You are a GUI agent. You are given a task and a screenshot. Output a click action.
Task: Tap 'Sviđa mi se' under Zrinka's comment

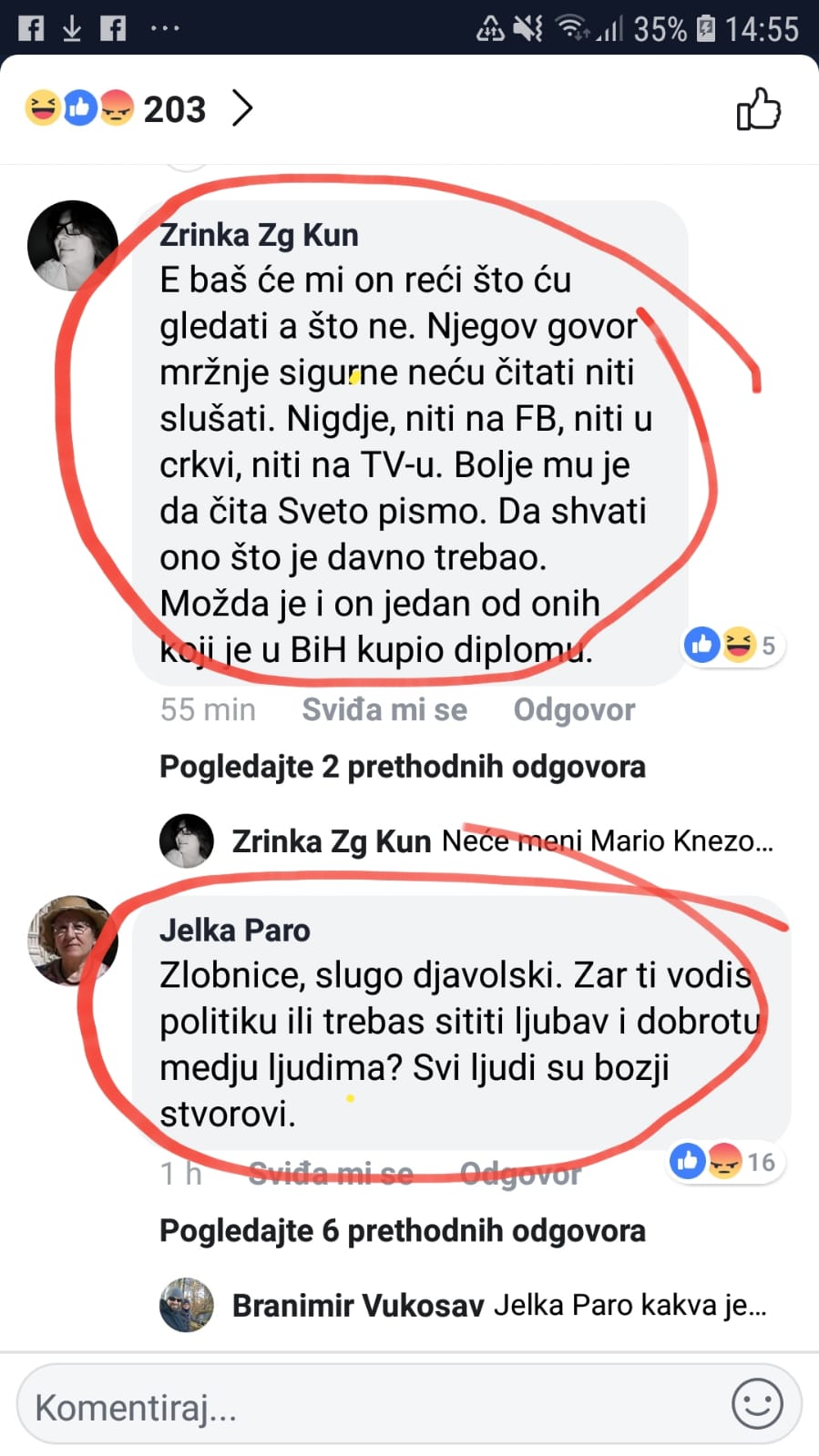384,710
